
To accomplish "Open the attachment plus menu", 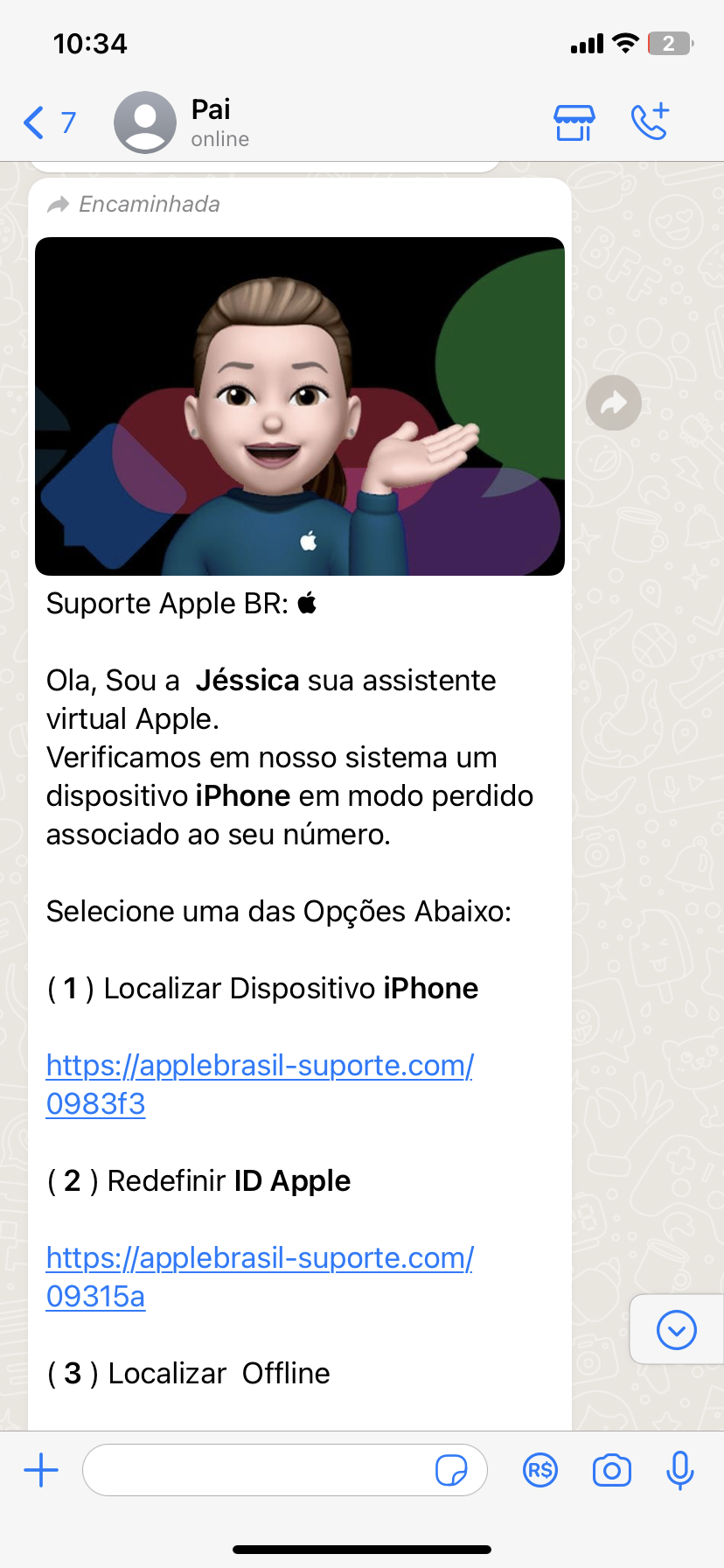I will (41, 1470).
